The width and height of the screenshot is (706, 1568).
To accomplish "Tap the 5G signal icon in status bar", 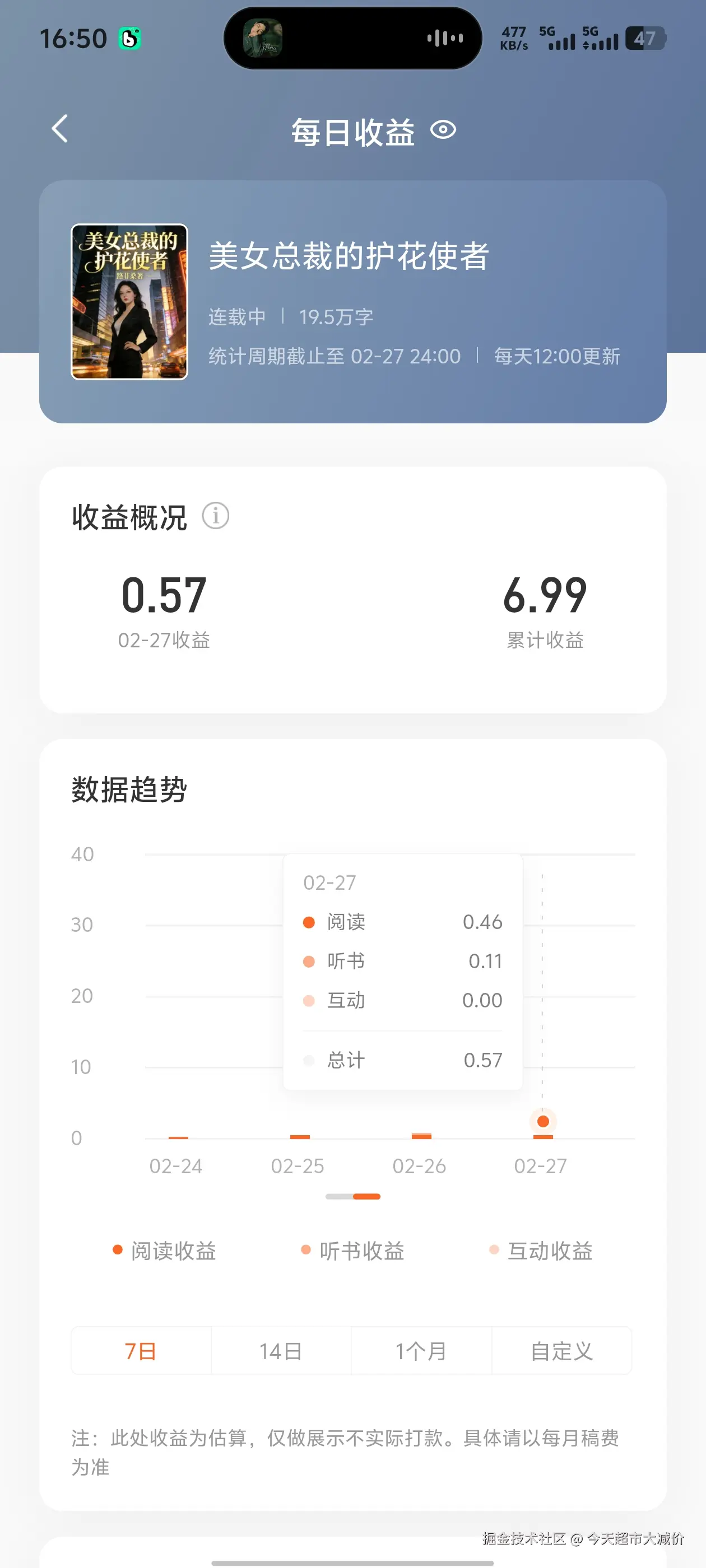I will point(558,38).
